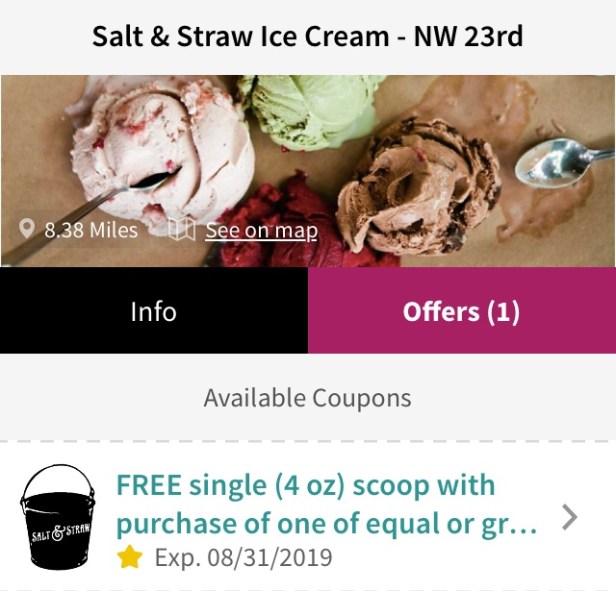The image size is (616, 591).
Task: Open the See on map link
Action: point(260,231)
